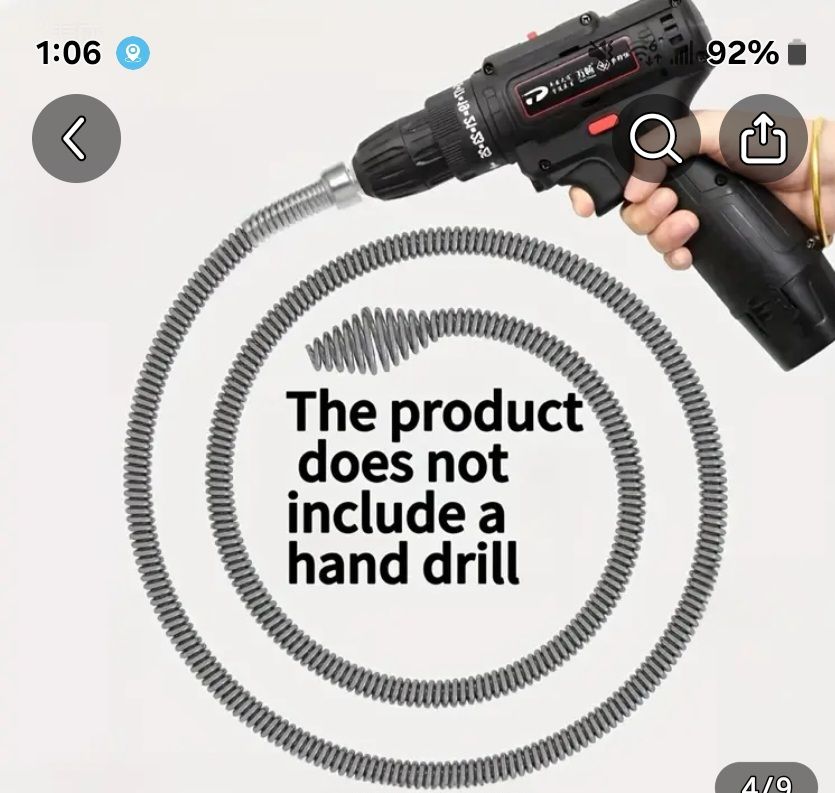Open the search magnifier icon

[x=656, y=139]
